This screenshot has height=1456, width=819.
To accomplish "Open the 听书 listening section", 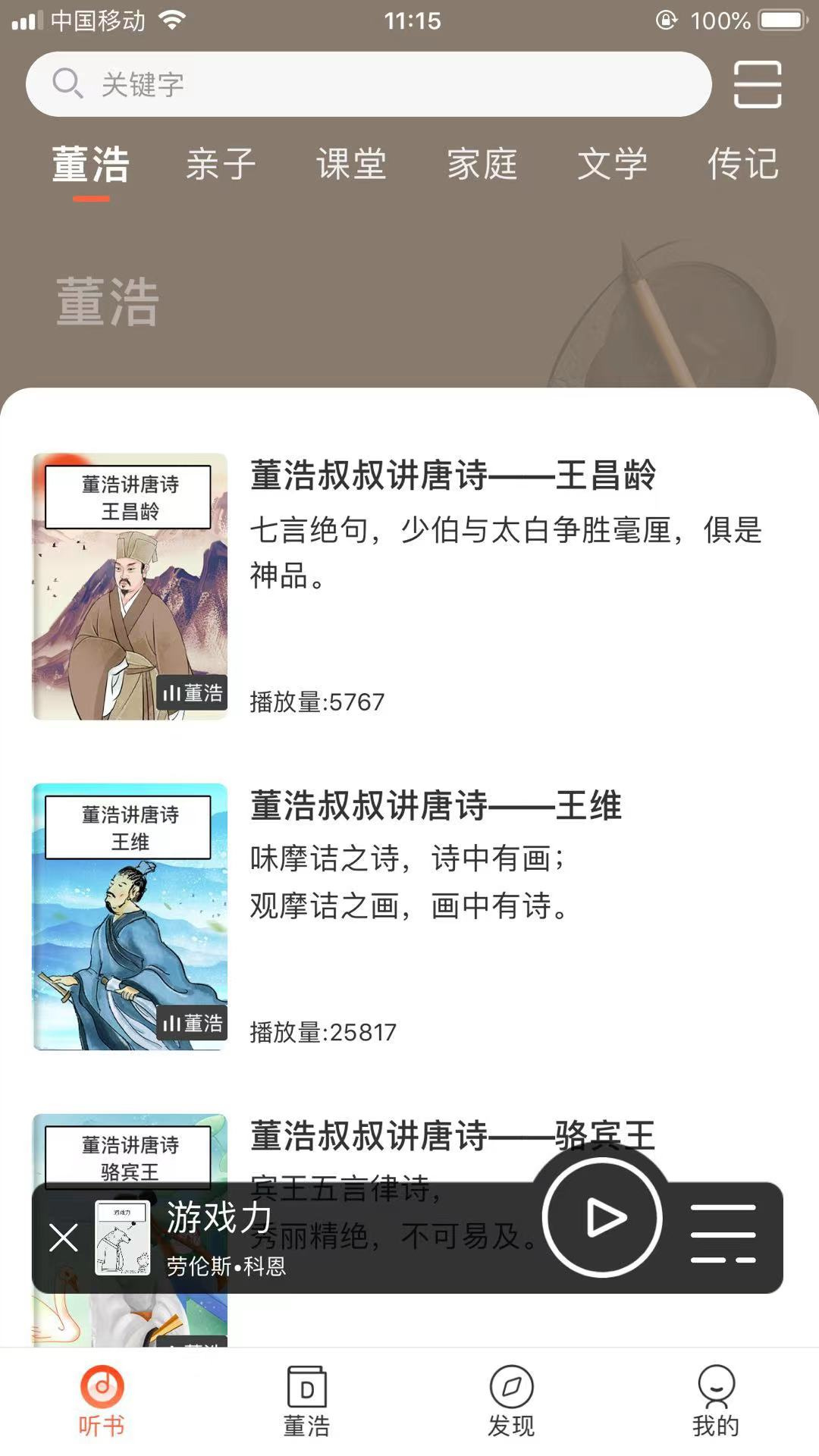I will (x=102, y=1403).
